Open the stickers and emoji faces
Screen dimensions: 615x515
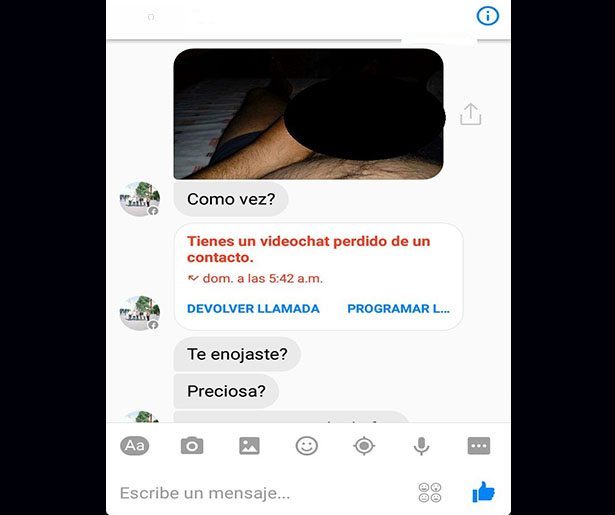click(x=430, y=492)
